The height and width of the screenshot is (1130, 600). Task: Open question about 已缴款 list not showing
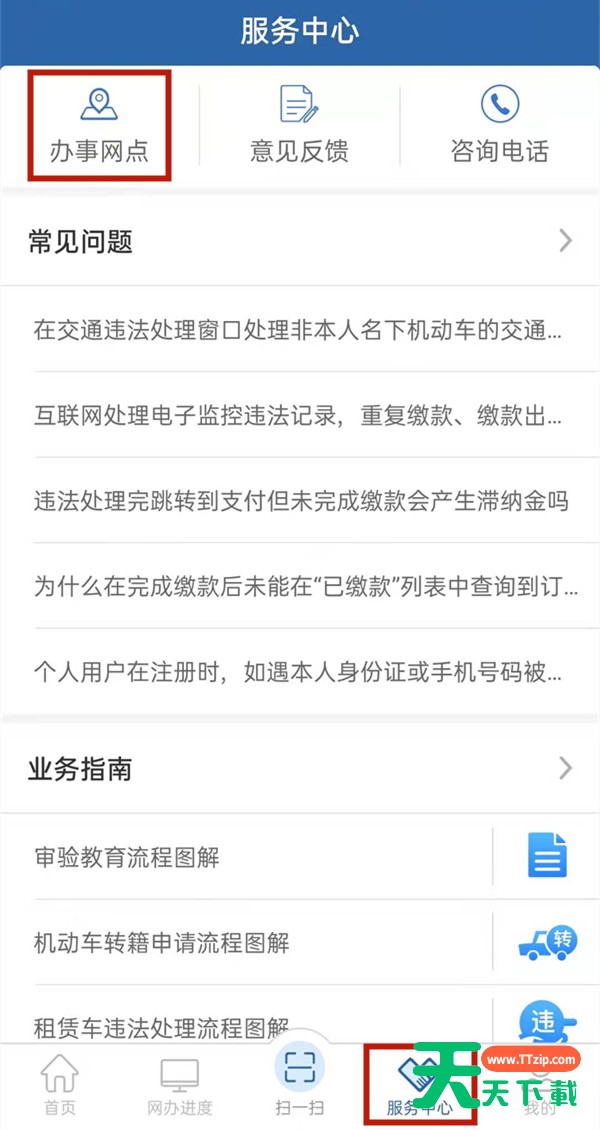(x=300, y=587)
